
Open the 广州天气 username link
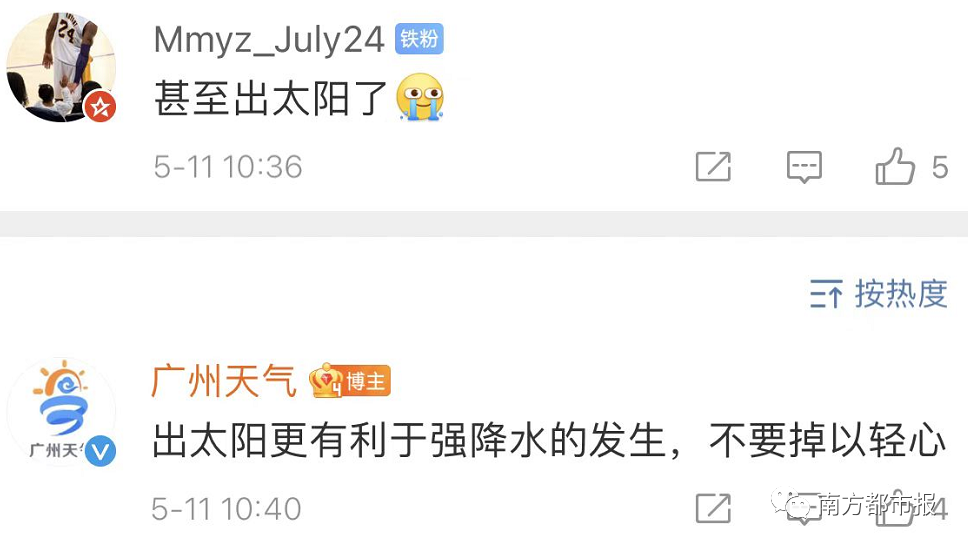pos(224,381)
